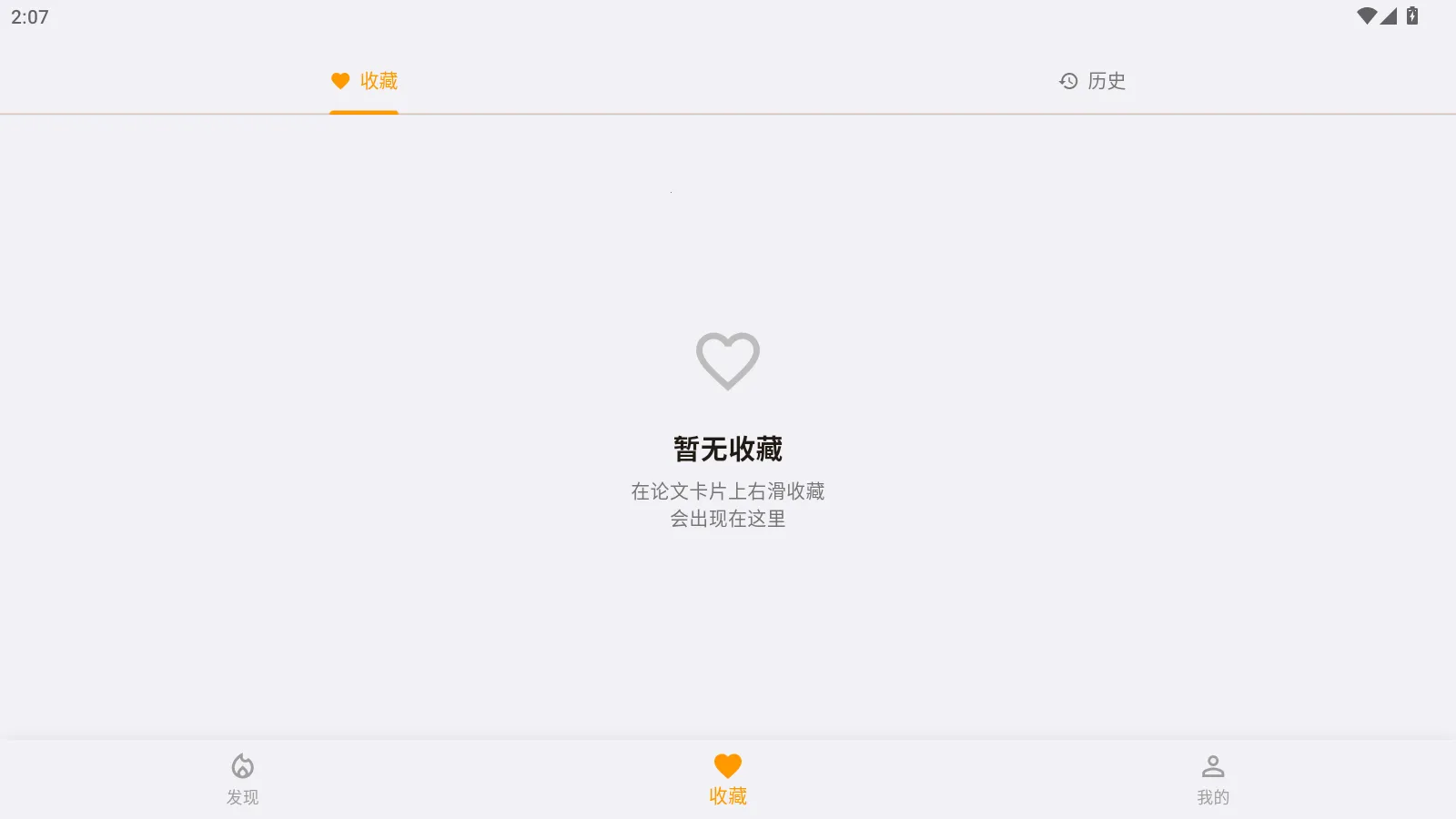
Task: Select the 收藏 top tab
Action: (x=364, y=81)
